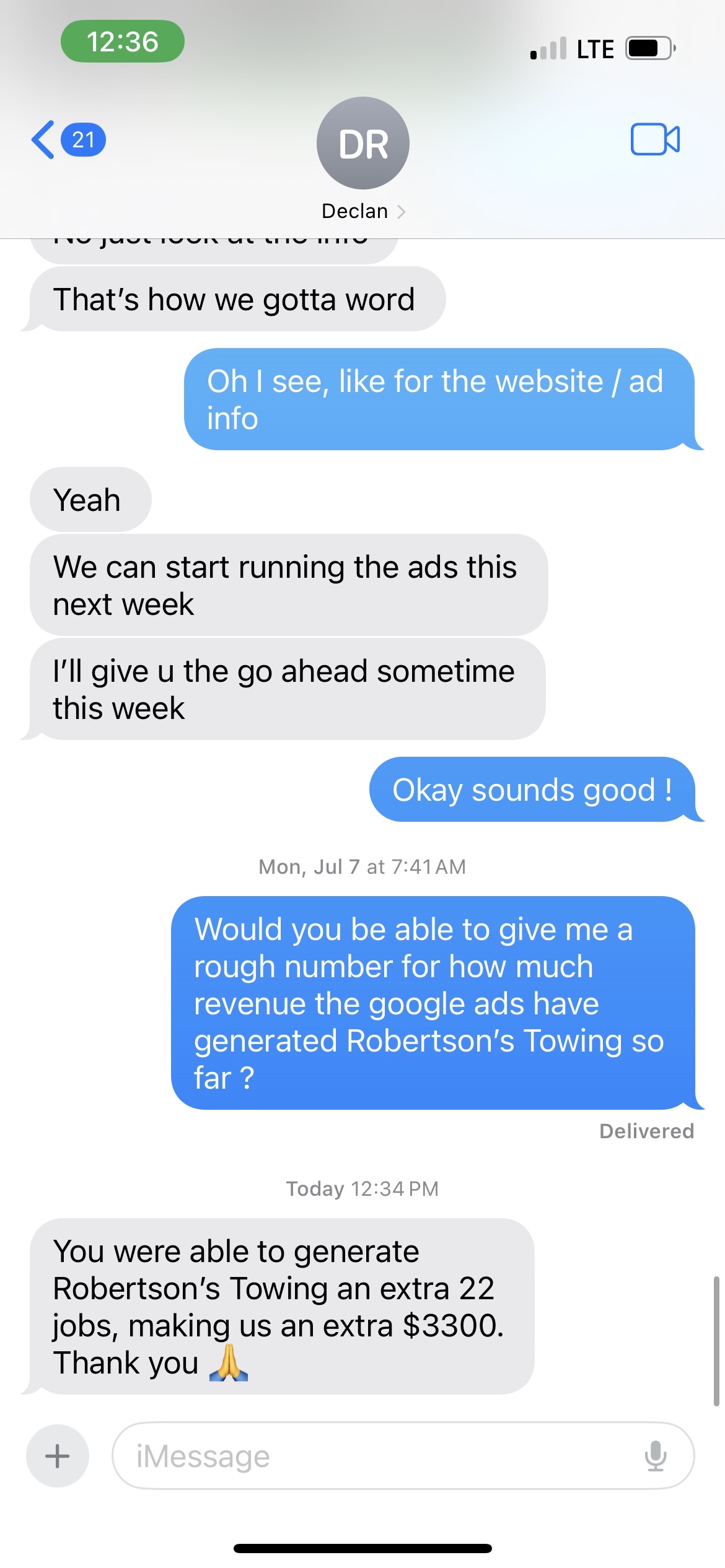Start a FaceTime video call with Declan
The width and height of the screenshot is (725, 1568).
[x=655, y=139]
